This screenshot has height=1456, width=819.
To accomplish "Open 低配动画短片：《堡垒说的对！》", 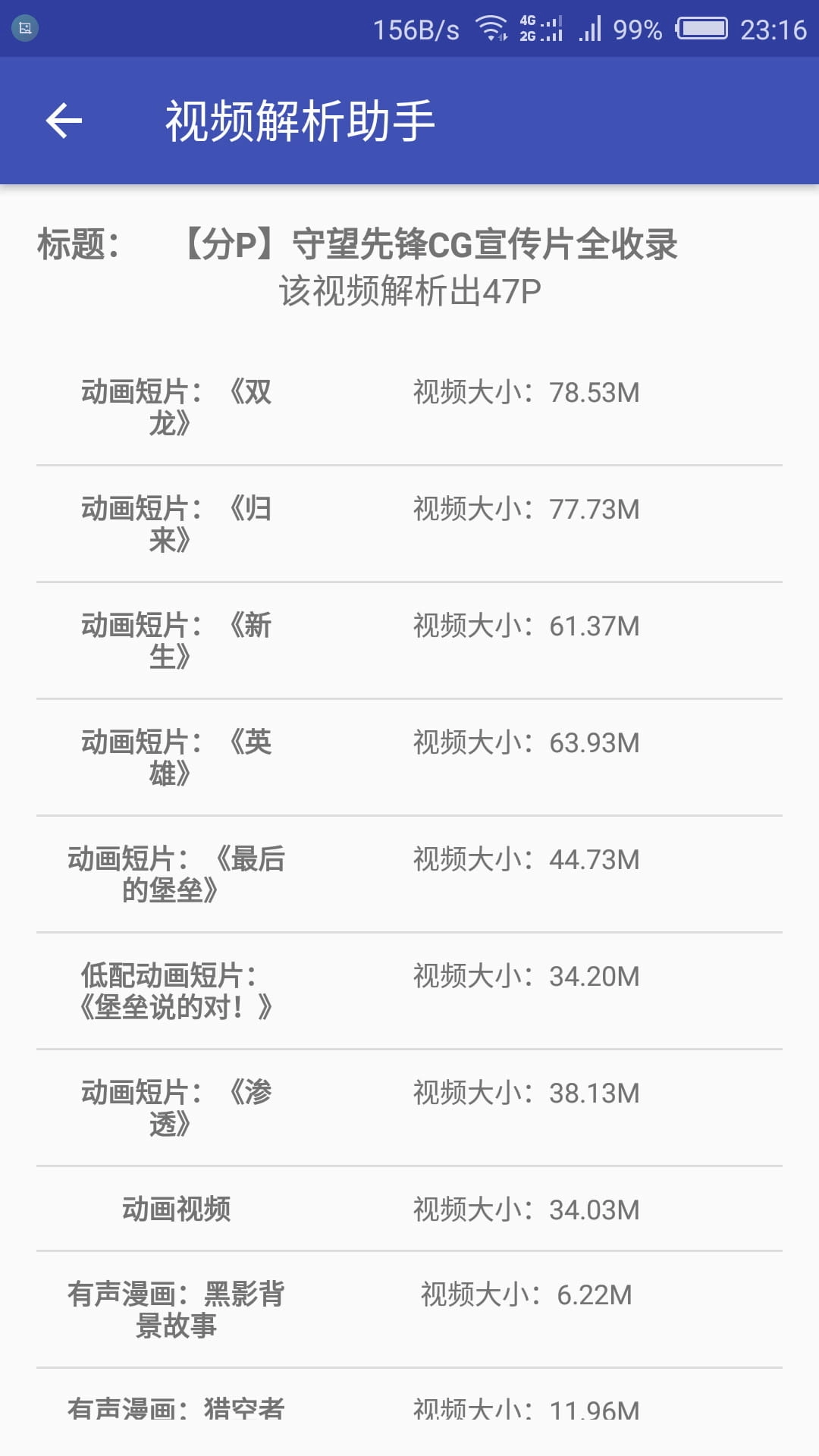I will tap(409, 991).
